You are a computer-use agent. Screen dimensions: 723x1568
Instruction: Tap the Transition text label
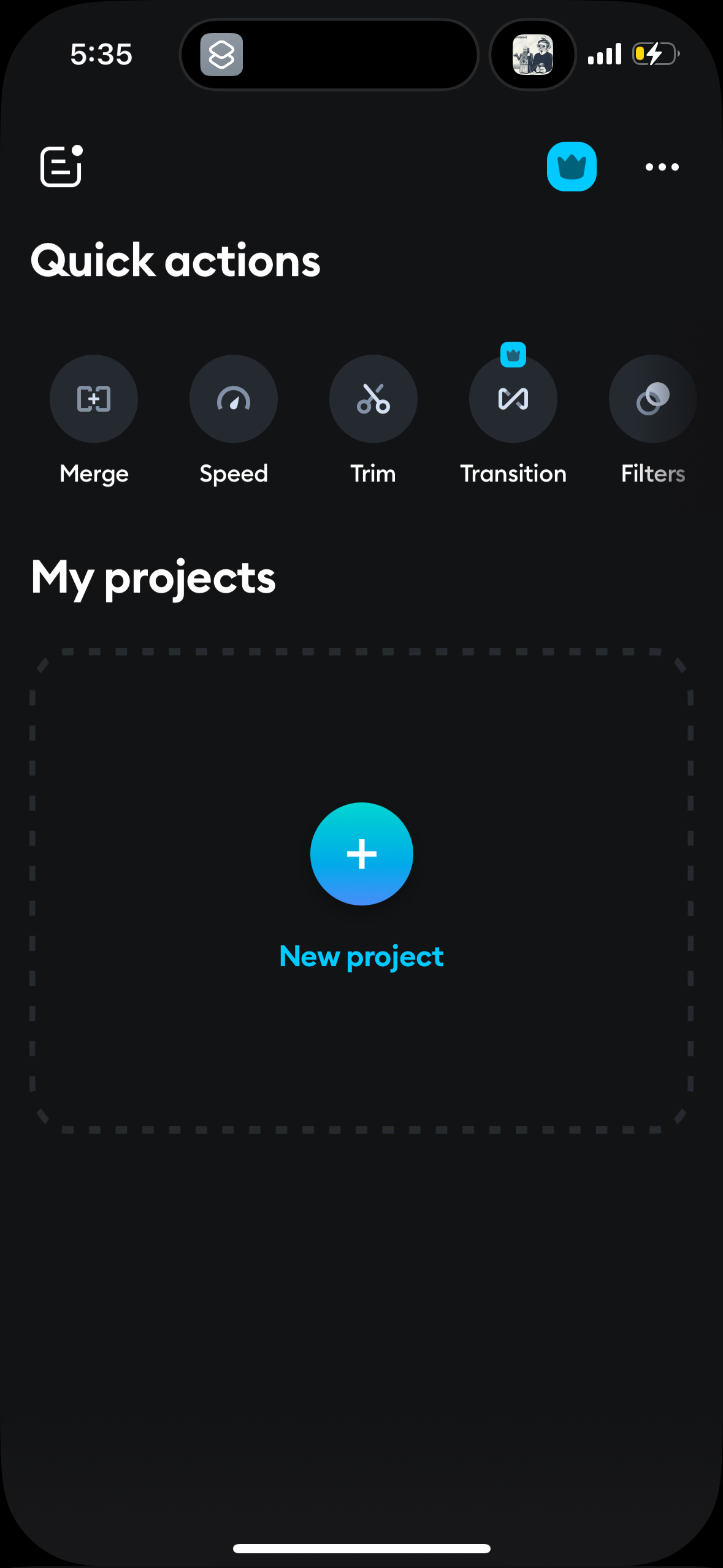pos(513,473)
